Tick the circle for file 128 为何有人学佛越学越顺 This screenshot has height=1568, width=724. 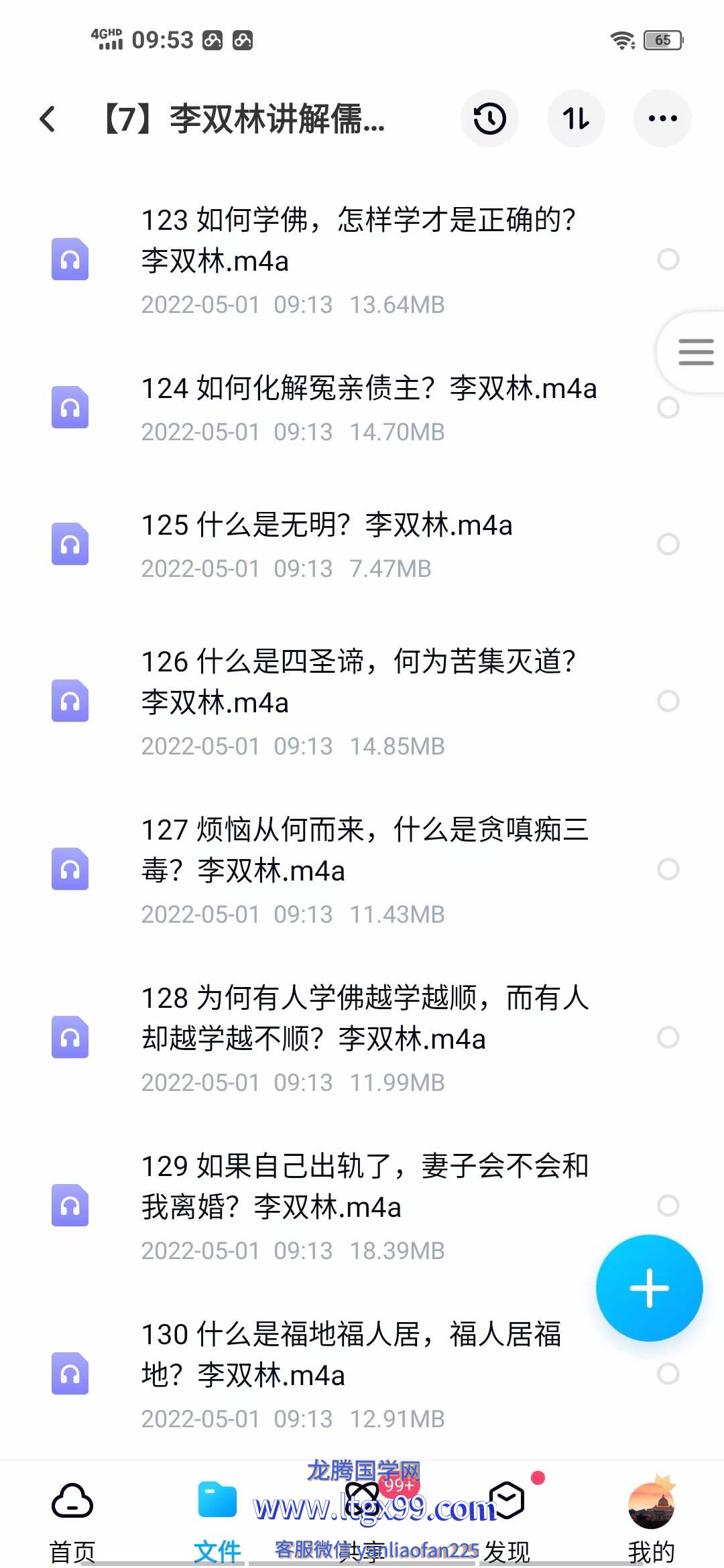[x=668, y=1037]
